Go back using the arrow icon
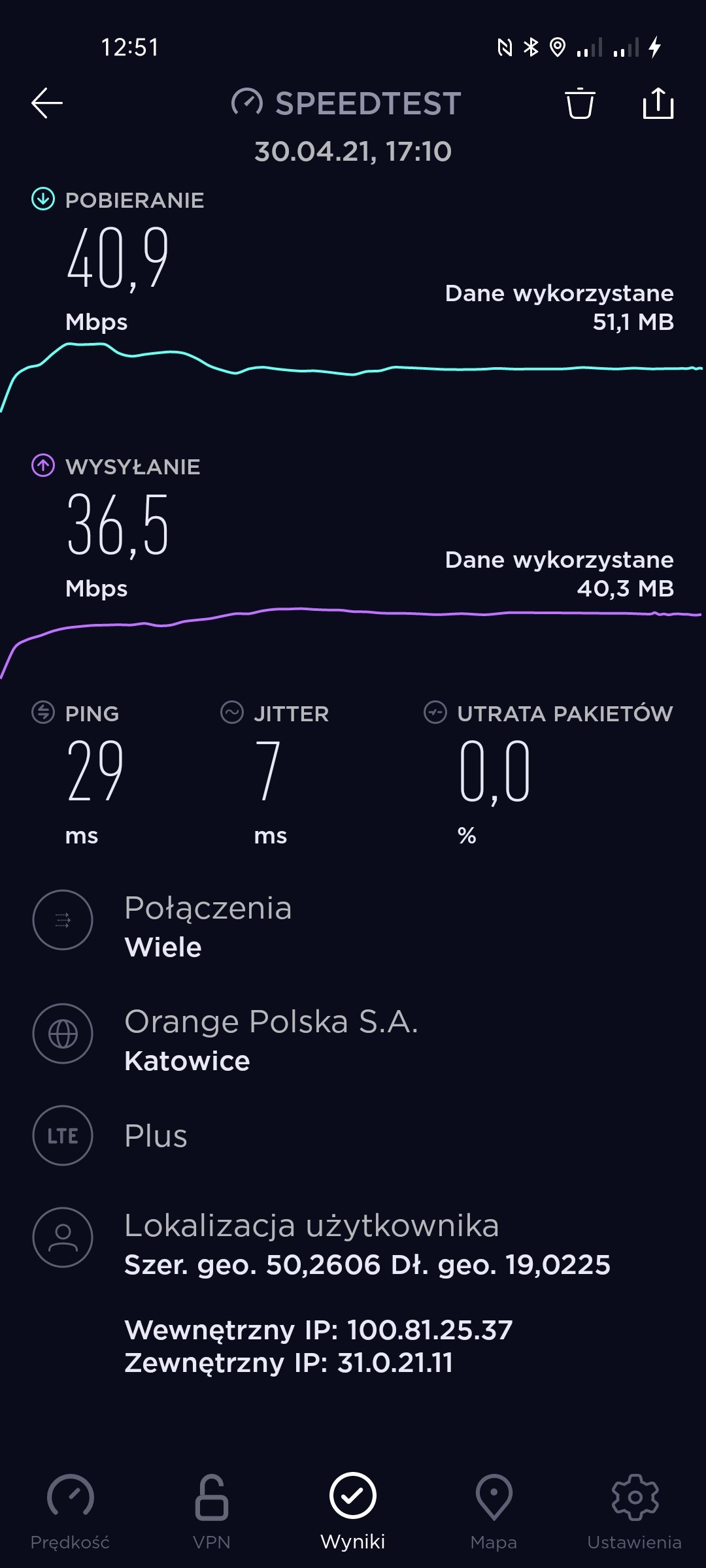The width and height of the screenshot is (706, 1568). click(47, 103)
